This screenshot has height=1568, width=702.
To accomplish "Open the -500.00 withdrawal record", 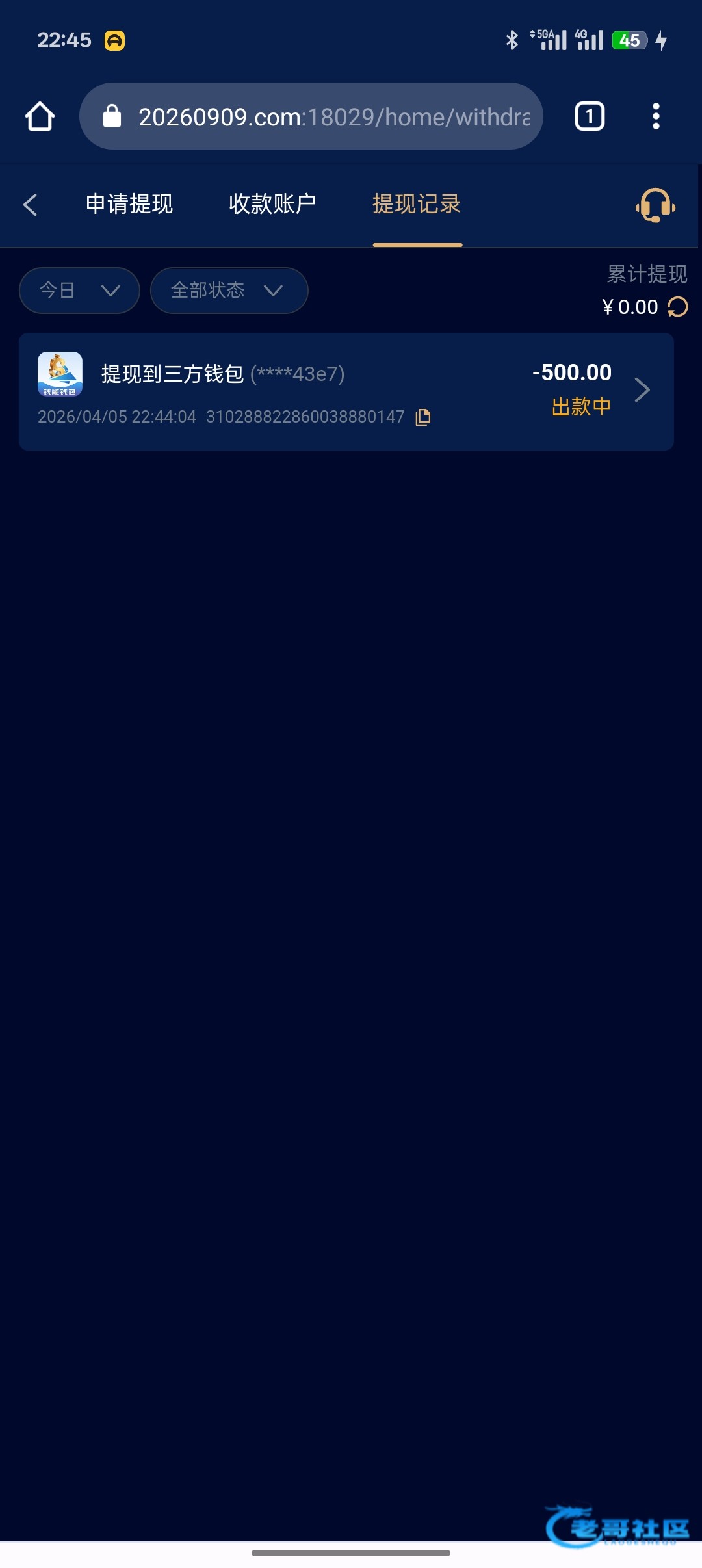I will 346,391.
